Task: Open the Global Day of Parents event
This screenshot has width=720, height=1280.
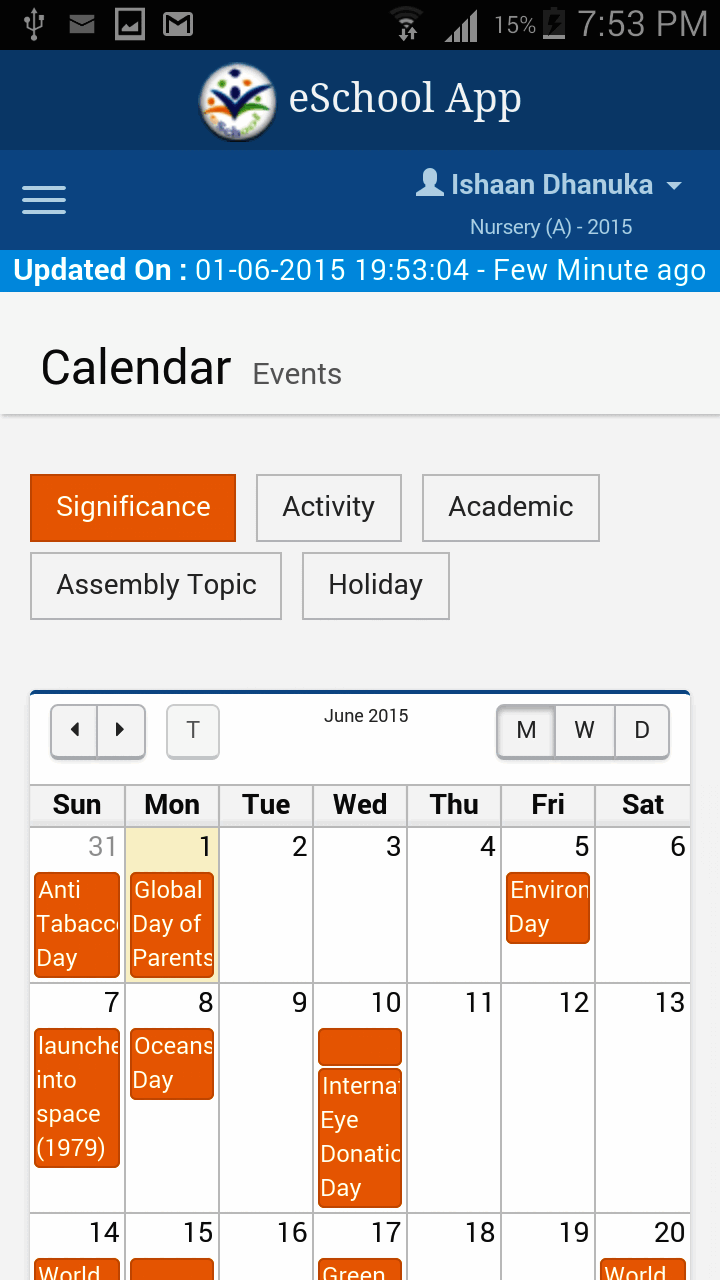Action: click(171, 923)
